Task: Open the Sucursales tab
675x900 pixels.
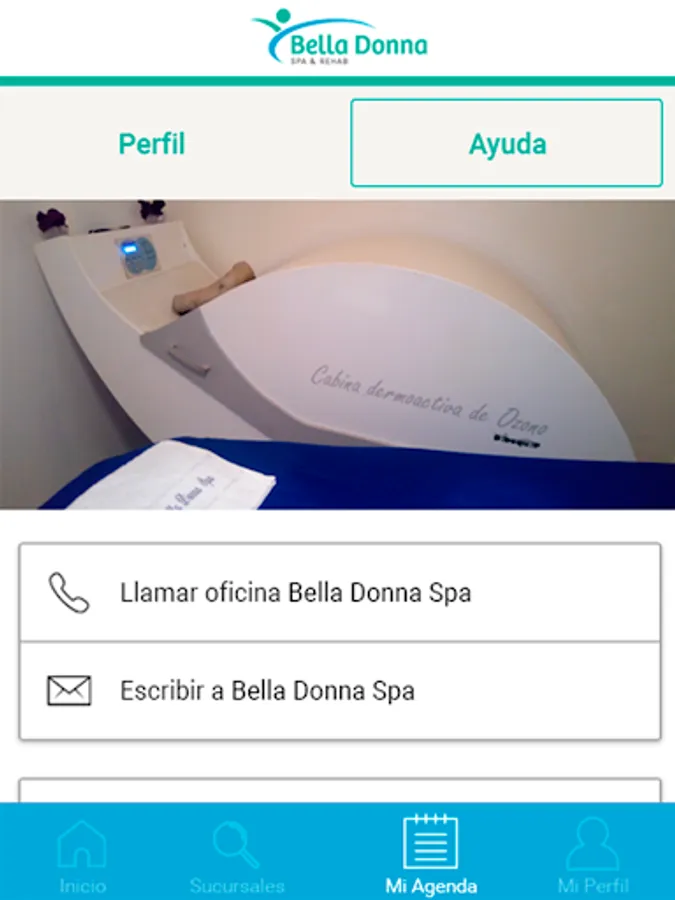Action: tap(237, 856)
